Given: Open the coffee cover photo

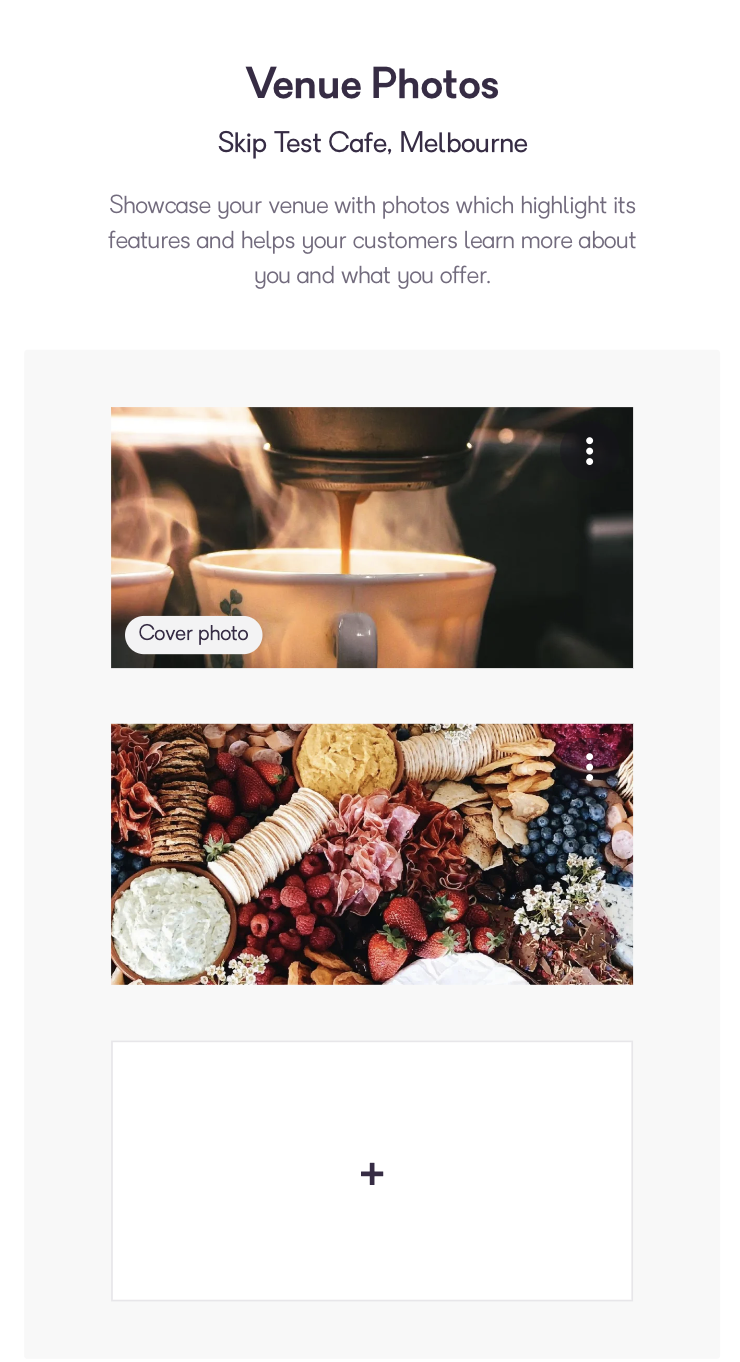Looking at the screenshot, I should click(371, 537).
